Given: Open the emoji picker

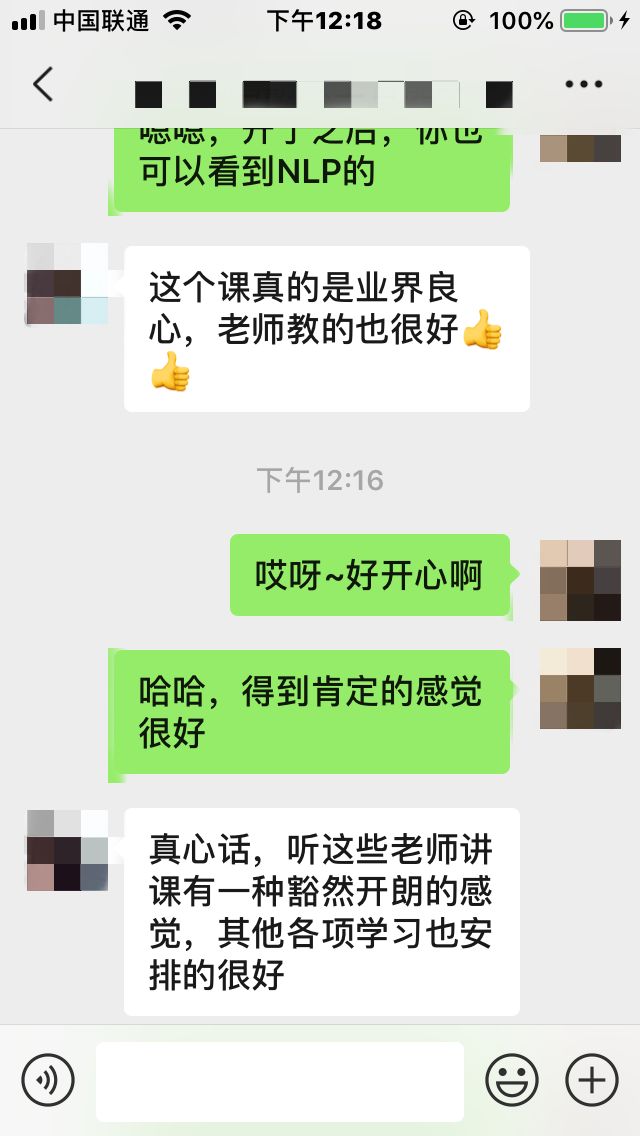Looking at the screenshot, I should point(512,1080).
